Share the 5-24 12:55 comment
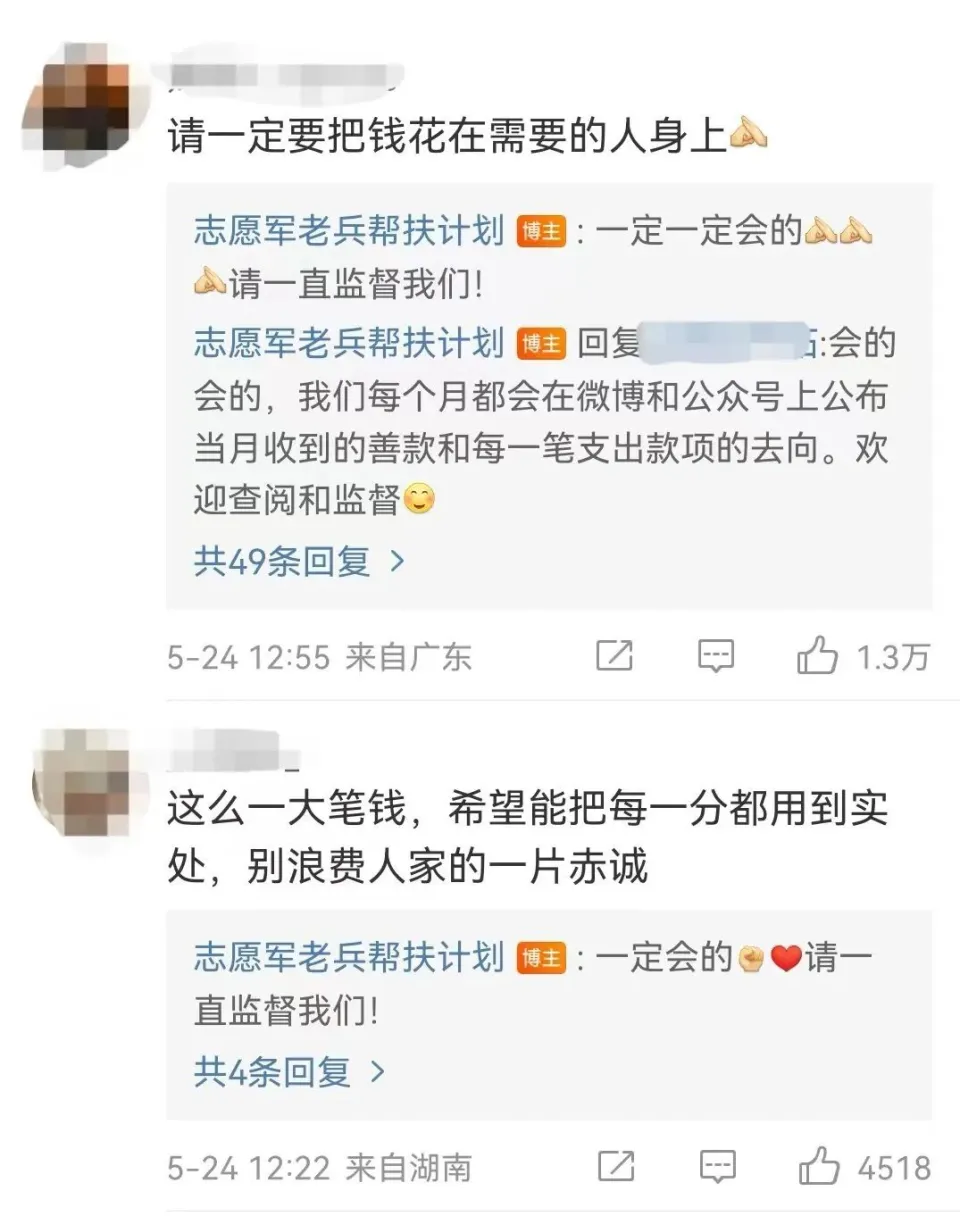 point(614,657)
